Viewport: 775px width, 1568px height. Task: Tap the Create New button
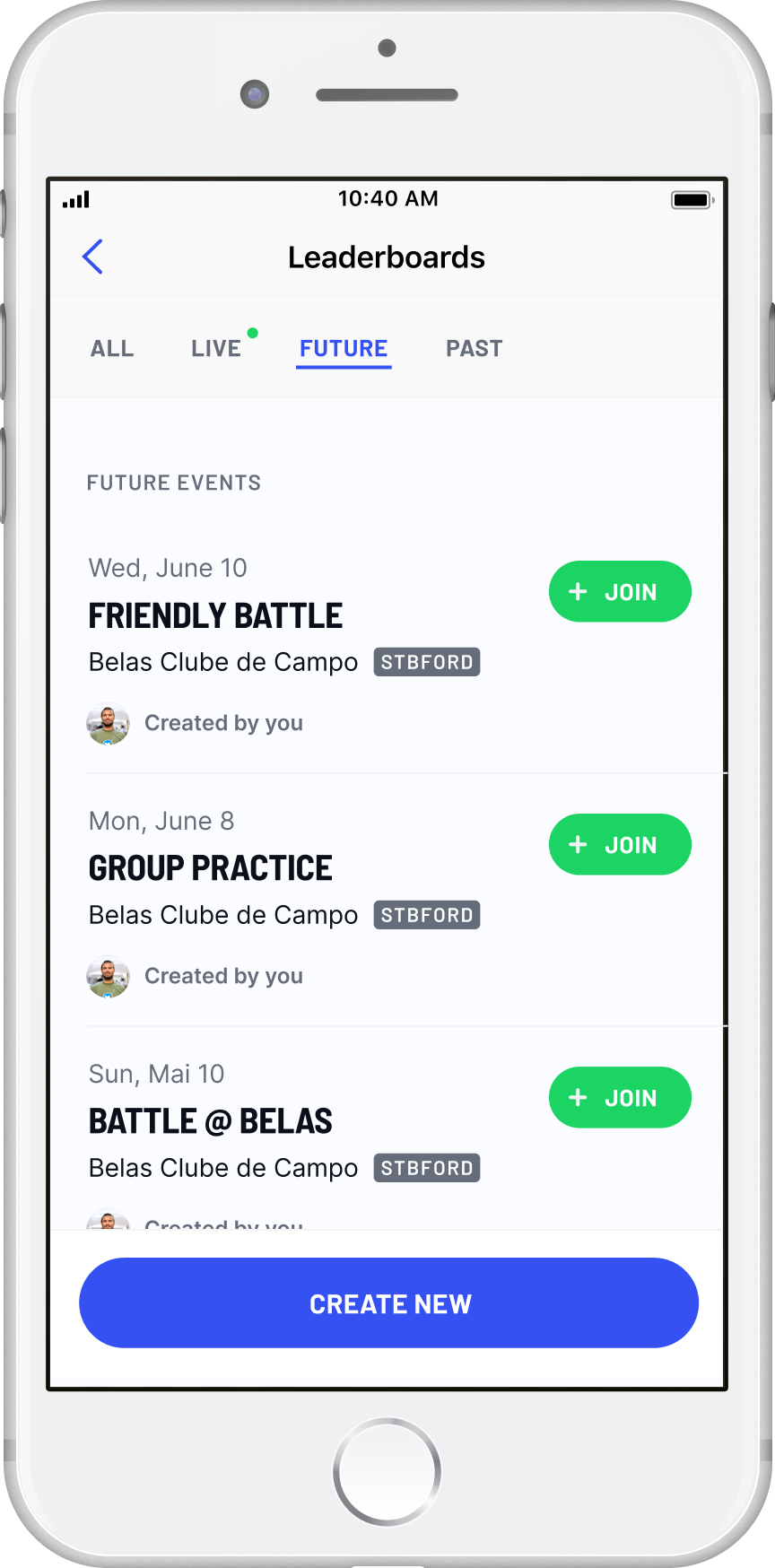388,1303
